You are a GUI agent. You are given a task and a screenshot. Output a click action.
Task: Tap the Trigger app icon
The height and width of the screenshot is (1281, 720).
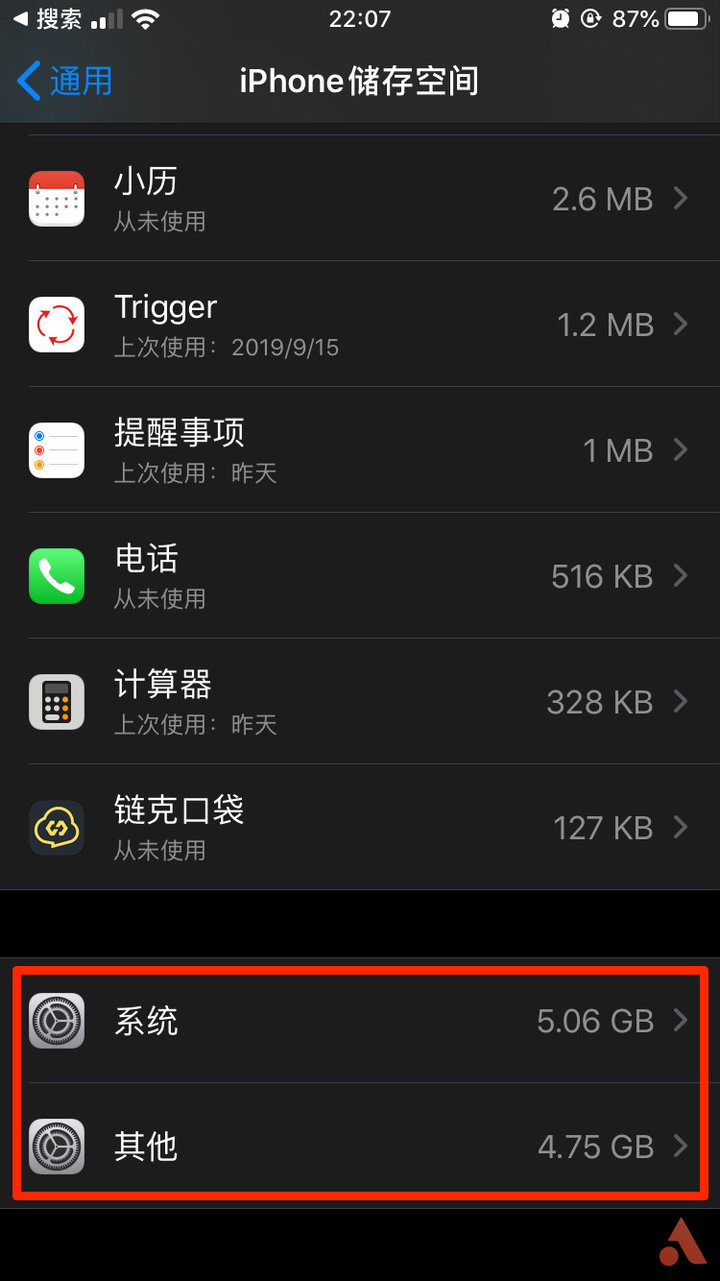tap(56, 324)
